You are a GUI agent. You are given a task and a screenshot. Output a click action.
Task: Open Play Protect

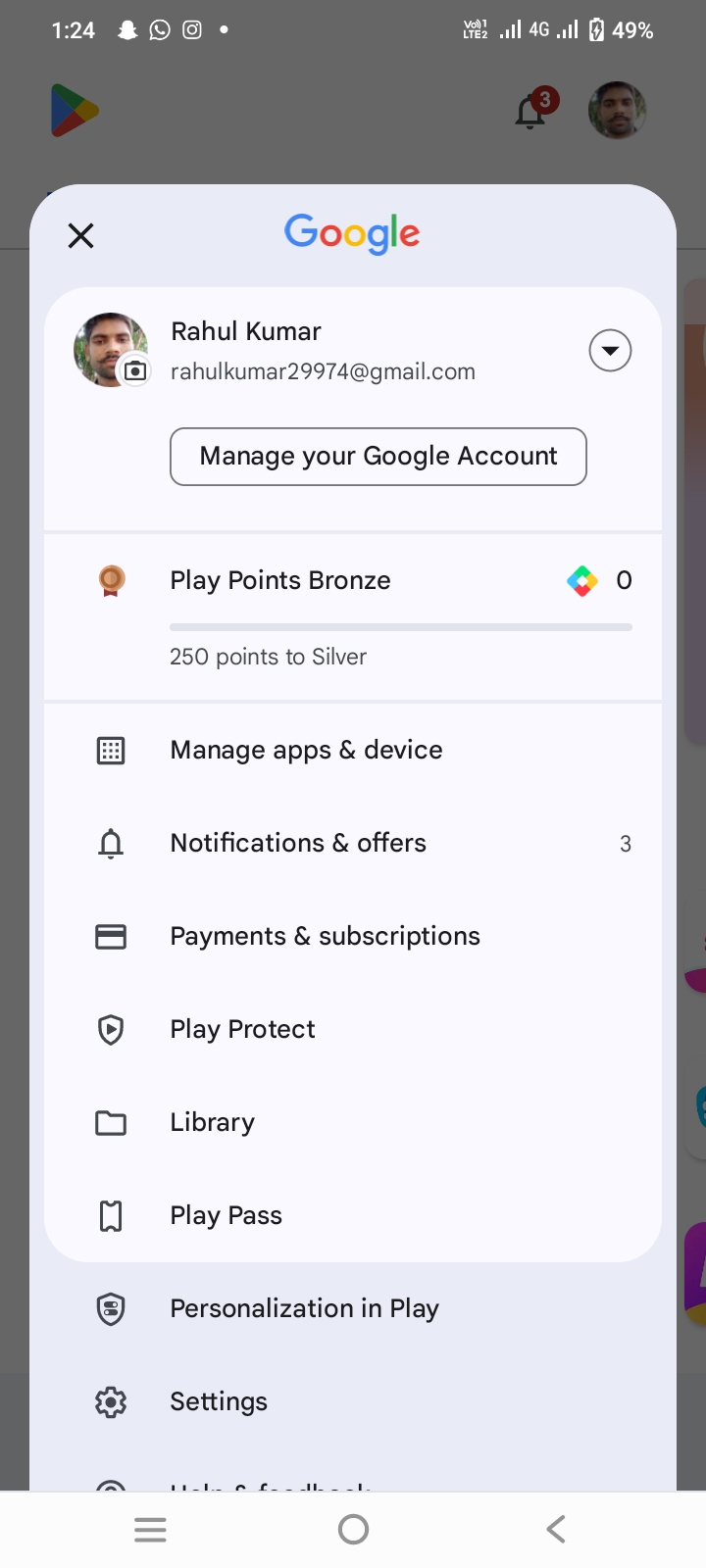click(353, 1030)
